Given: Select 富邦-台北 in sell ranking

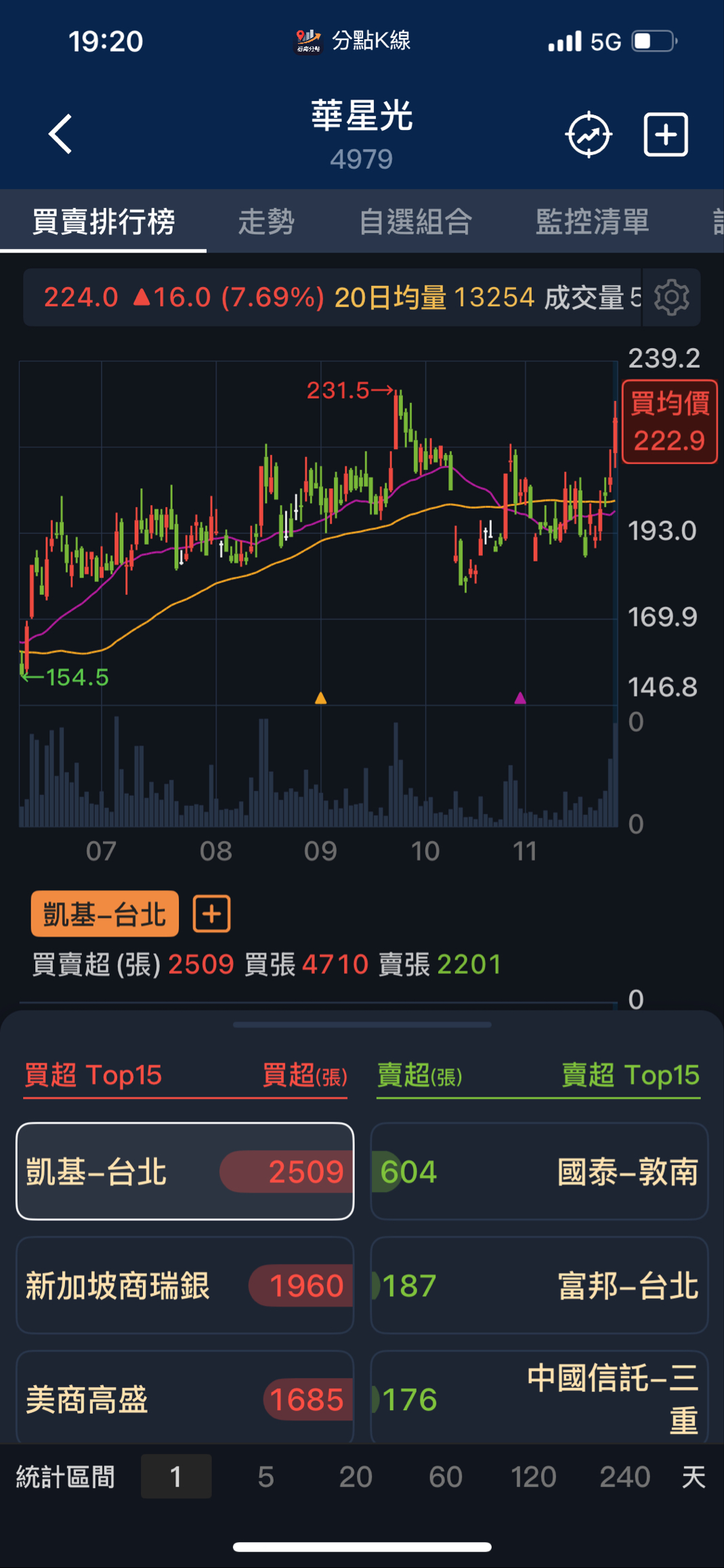Looking at the screenshot, I should (x=538, y=1285).
